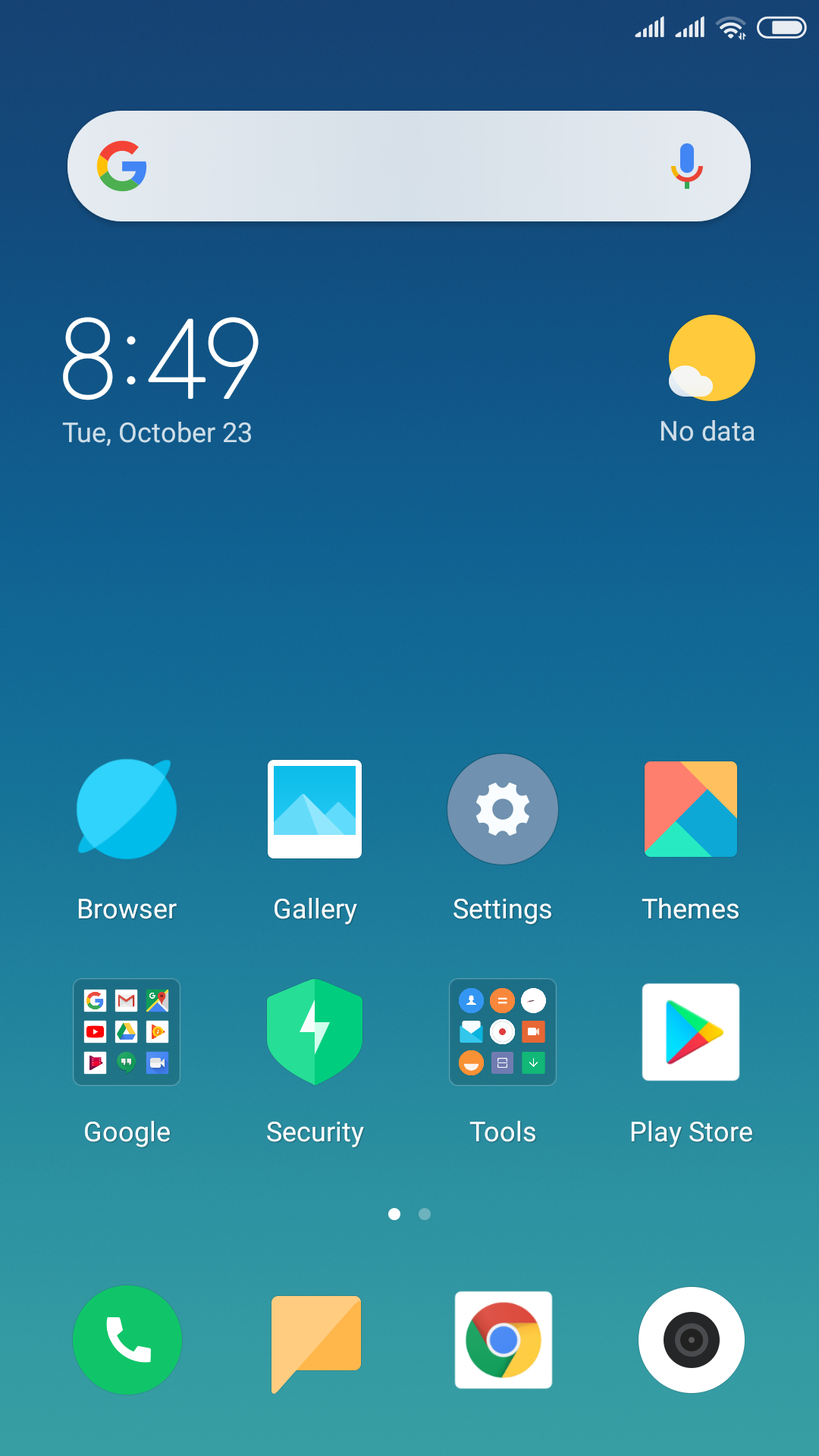Open the Camera app in the dock
Screen dimensions: 819x1456
(692, 1340)
